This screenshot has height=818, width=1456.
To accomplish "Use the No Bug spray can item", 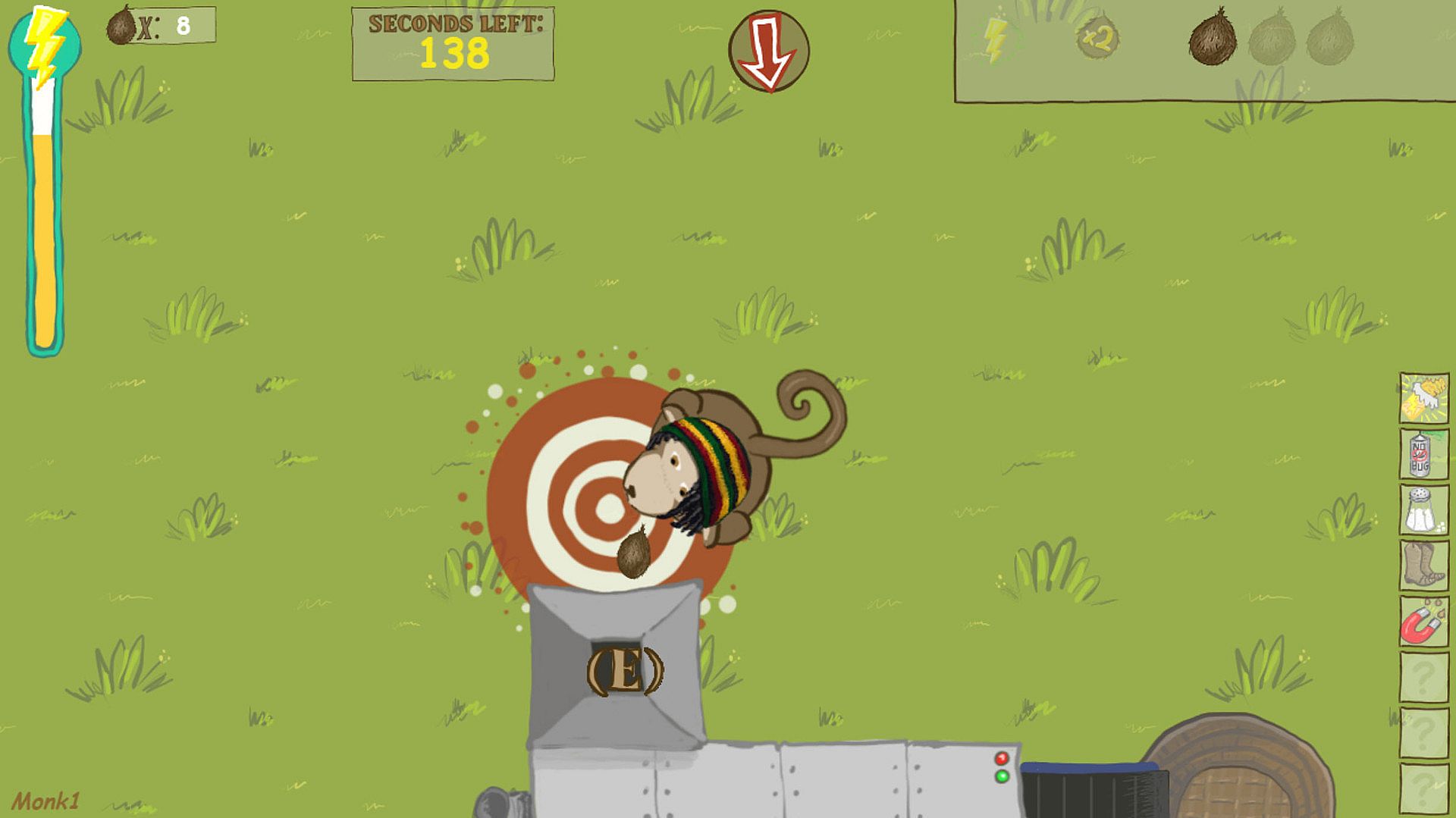I will coord(1423,454).
